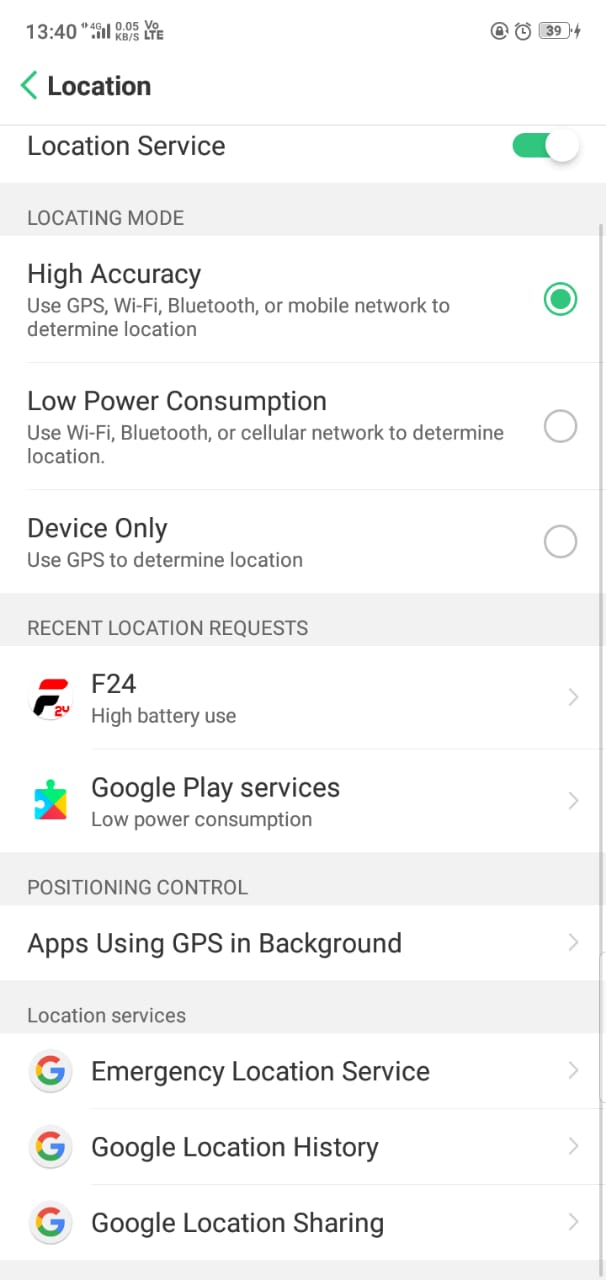Open Apps Using GPS in Background
Image resolution: width=606 pixels, height=1280 pixels.
coord(303,943)
